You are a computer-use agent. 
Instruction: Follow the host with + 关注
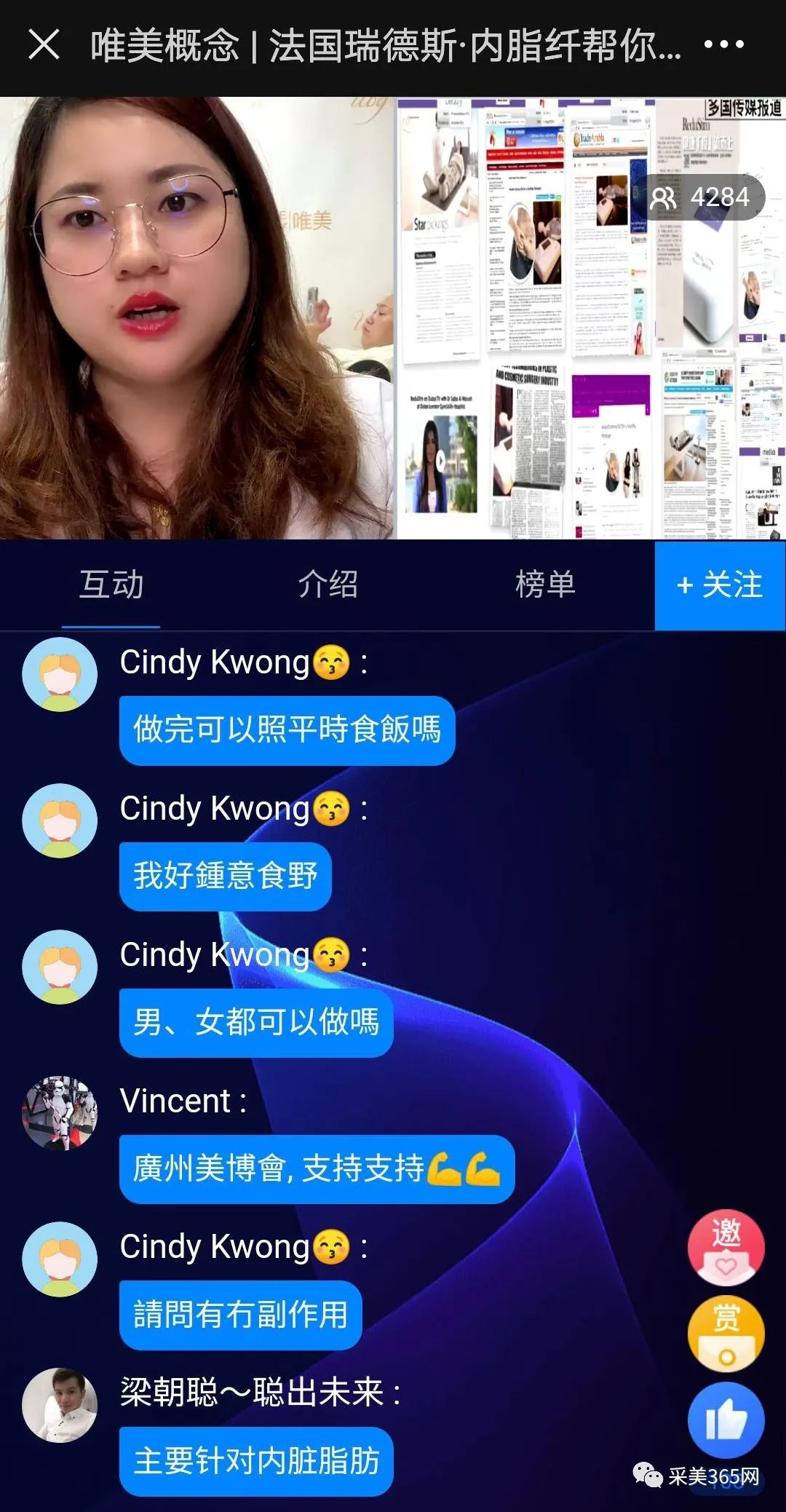coord(719,585)
